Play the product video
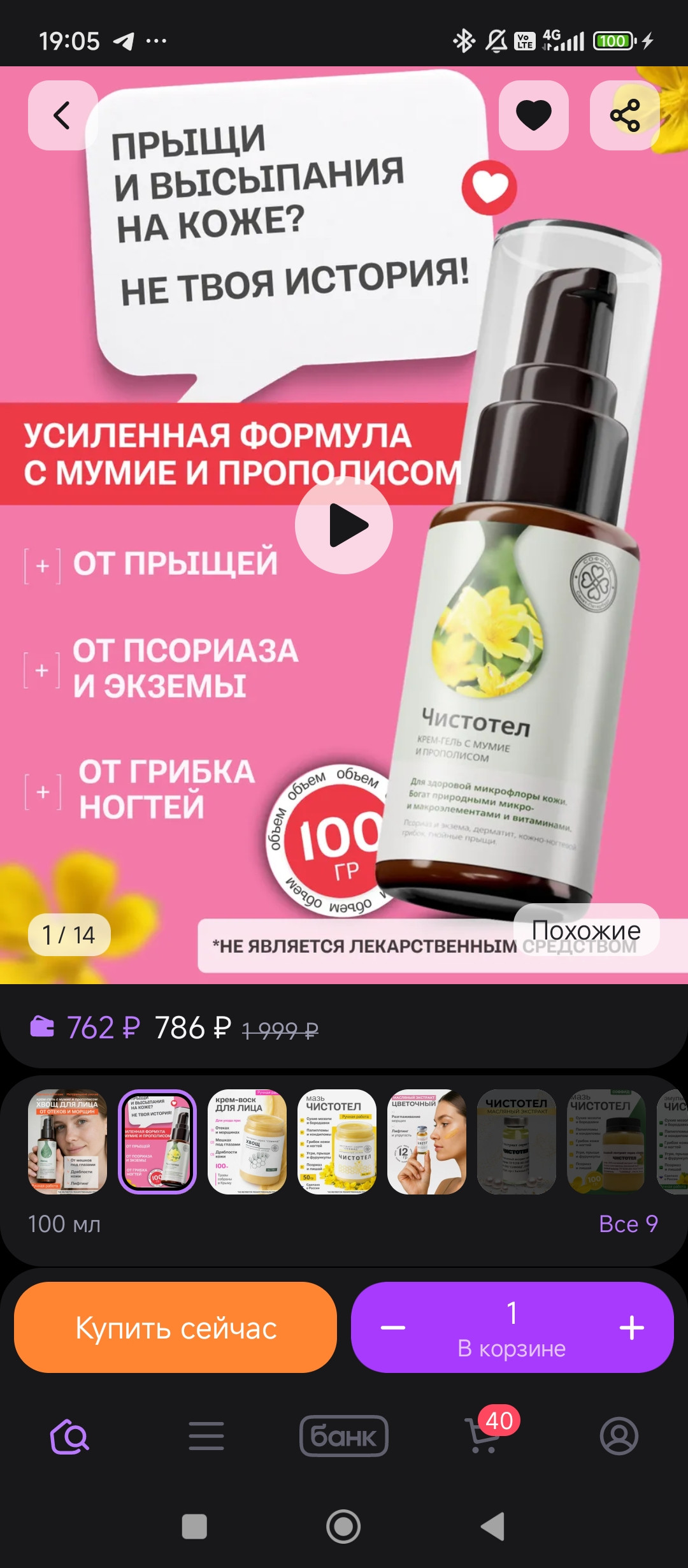 coord(344,525)
